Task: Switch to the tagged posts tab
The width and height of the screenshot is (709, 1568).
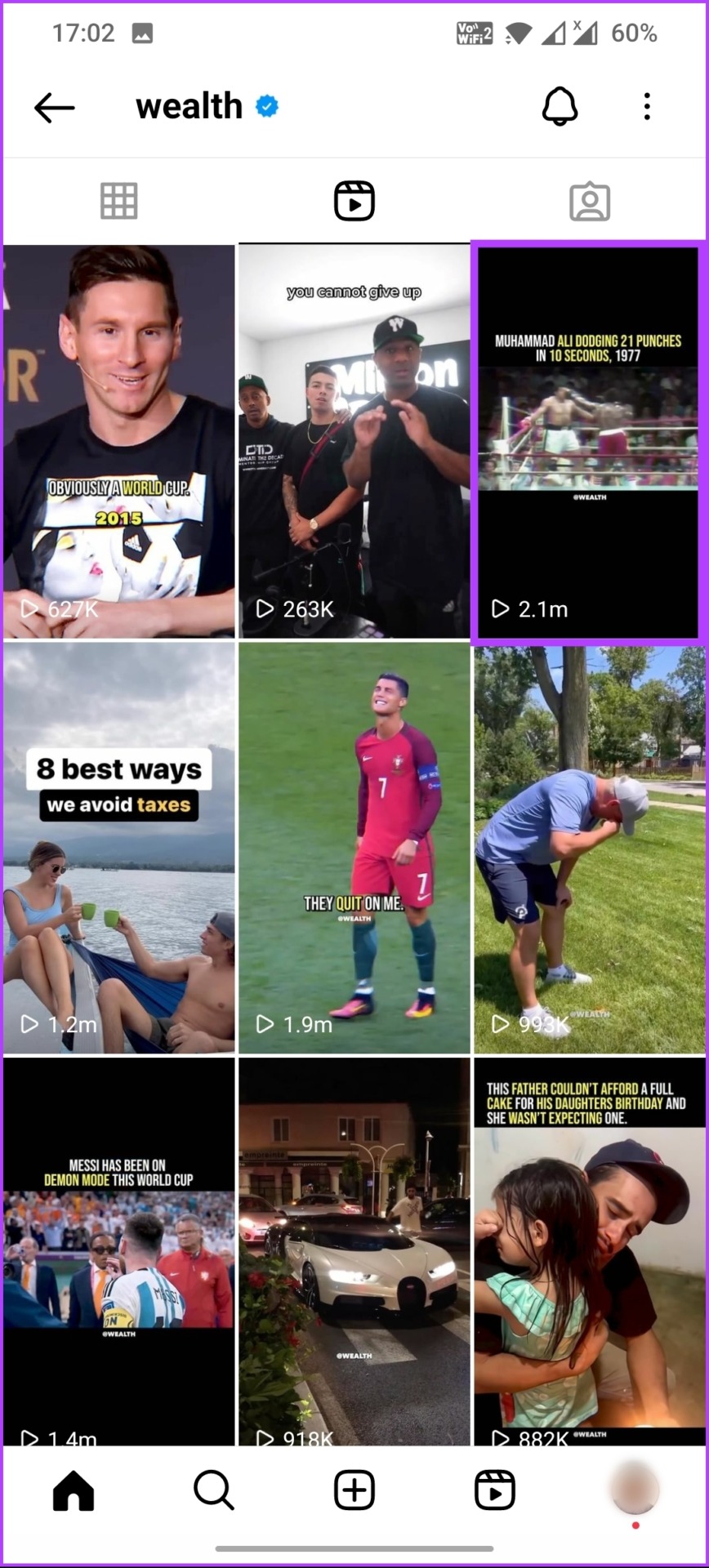Action: pos(590,201)
